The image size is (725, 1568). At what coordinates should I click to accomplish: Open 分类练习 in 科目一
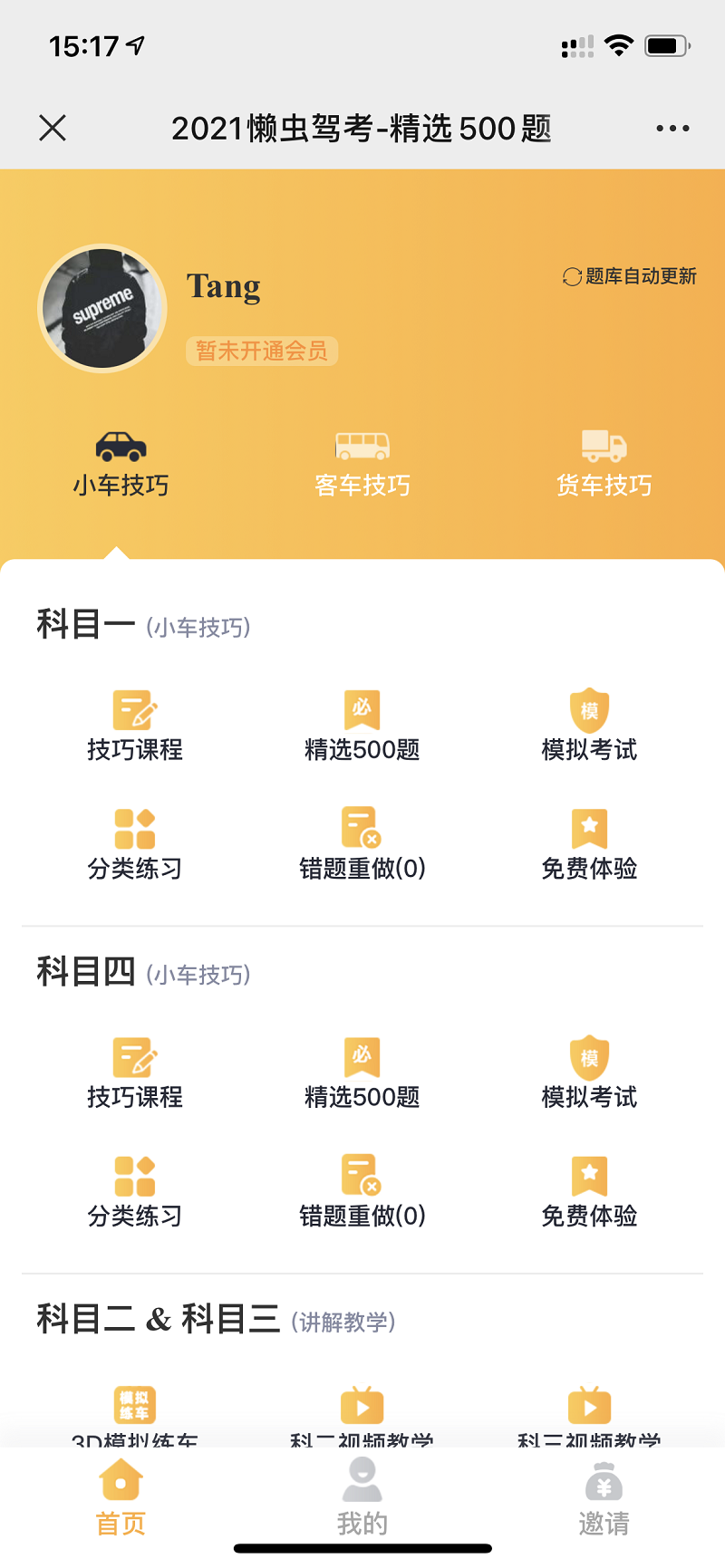134,842
